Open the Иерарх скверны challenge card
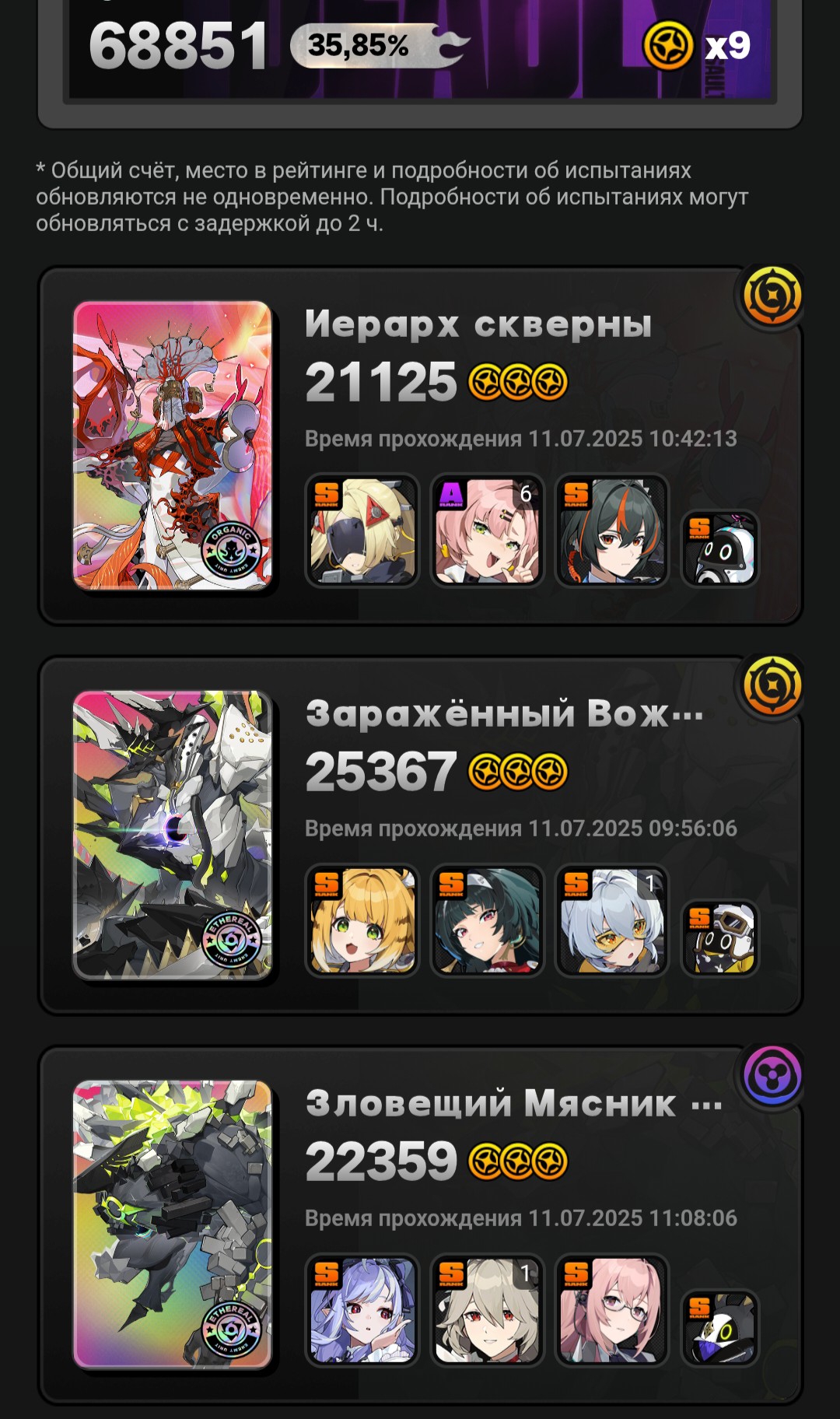 click(420, 446)
